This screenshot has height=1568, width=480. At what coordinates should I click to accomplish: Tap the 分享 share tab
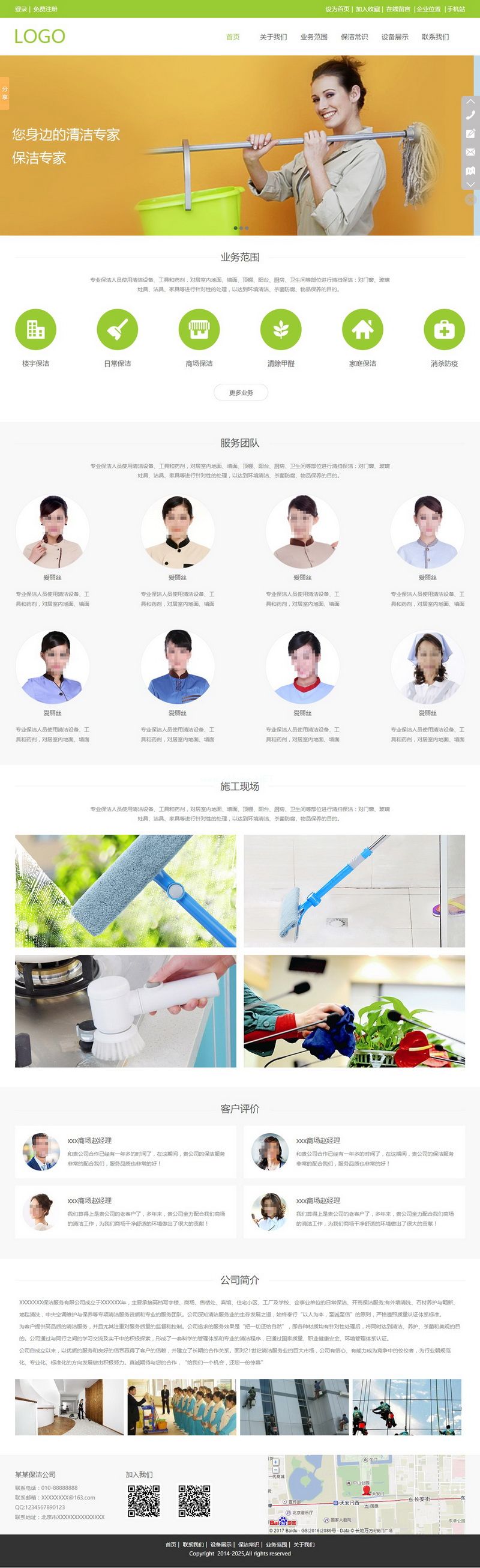click(4, 93)
